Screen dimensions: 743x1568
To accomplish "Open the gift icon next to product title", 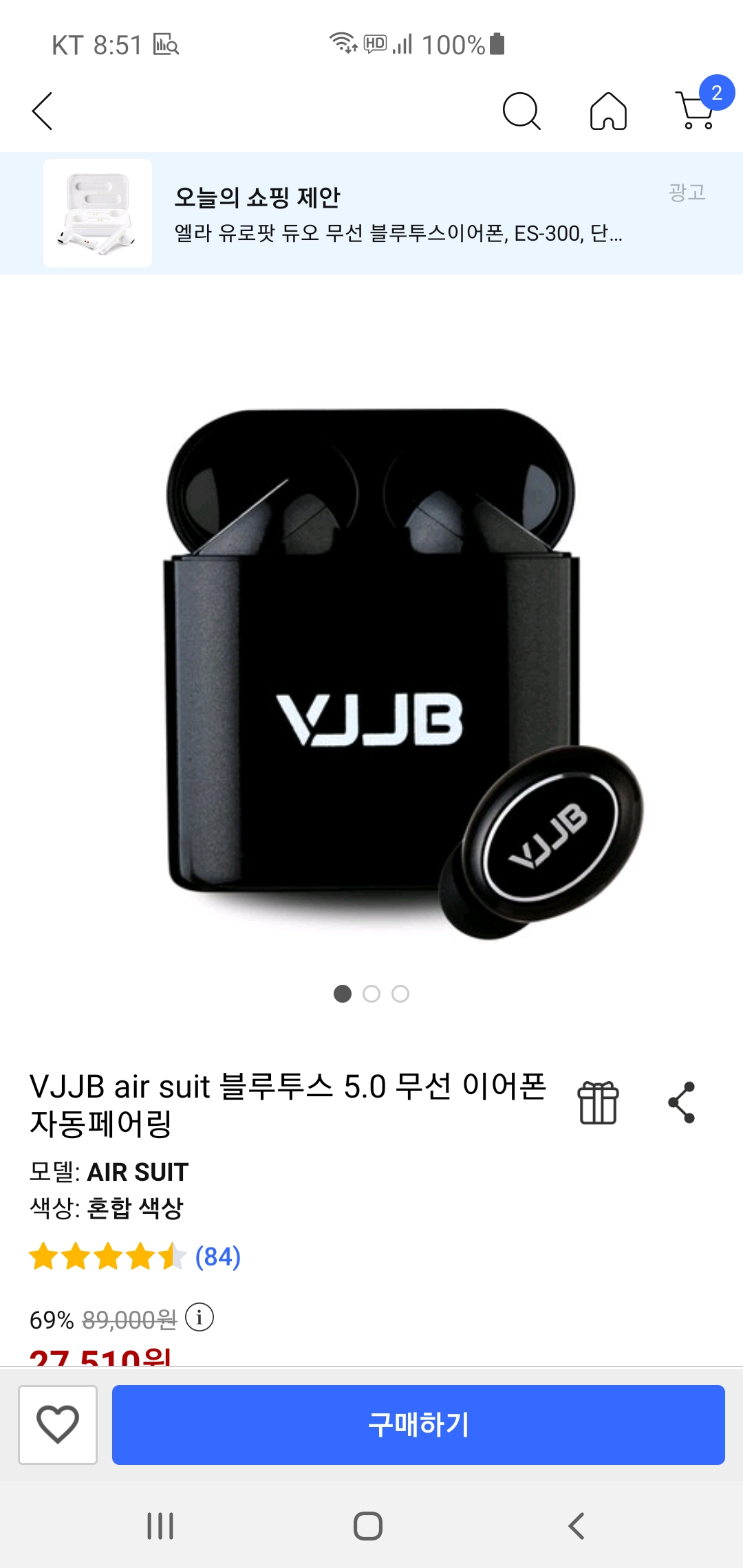I will [598, 1102].
